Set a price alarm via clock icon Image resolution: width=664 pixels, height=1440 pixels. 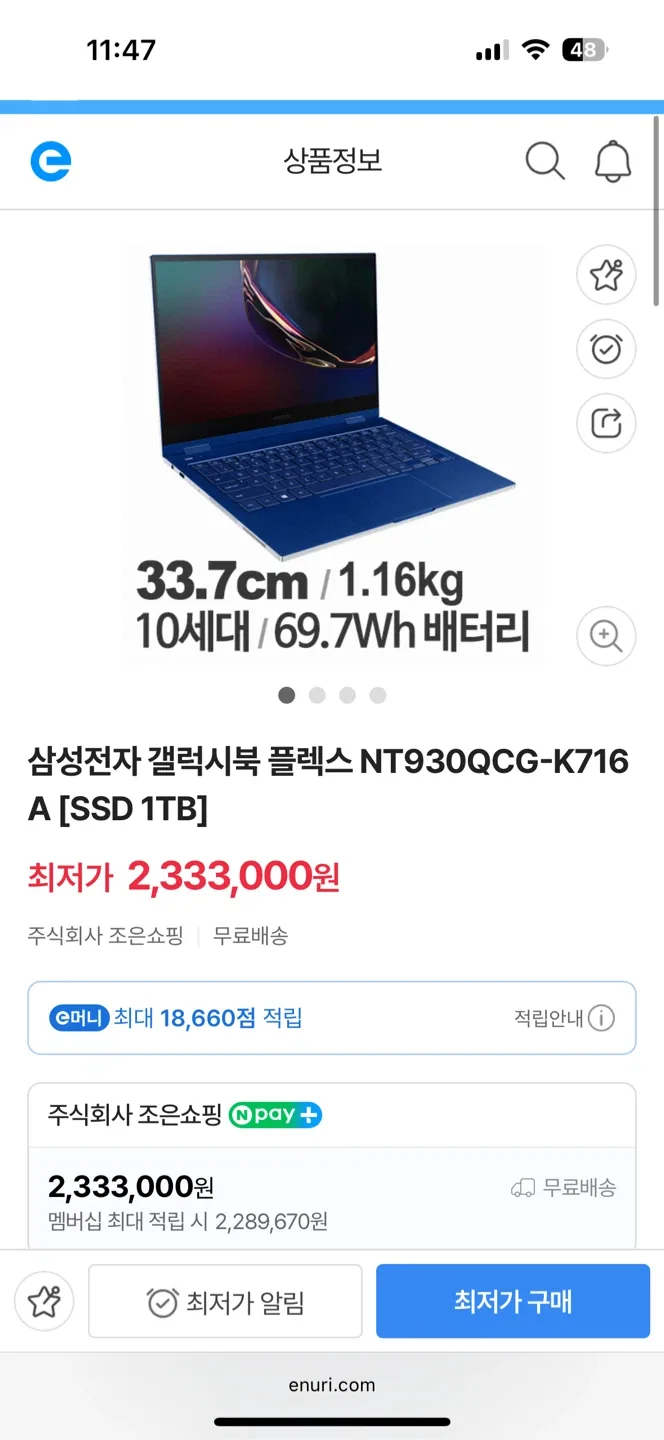606,349
